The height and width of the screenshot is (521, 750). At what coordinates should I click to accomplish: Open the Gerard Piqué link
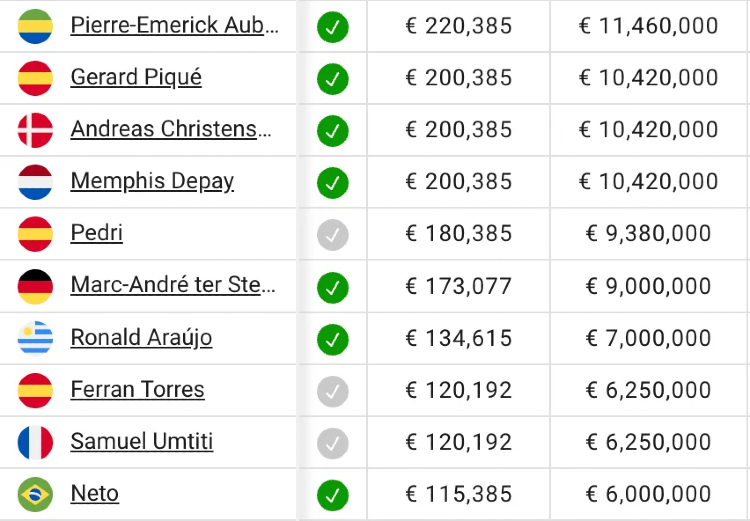136,78
